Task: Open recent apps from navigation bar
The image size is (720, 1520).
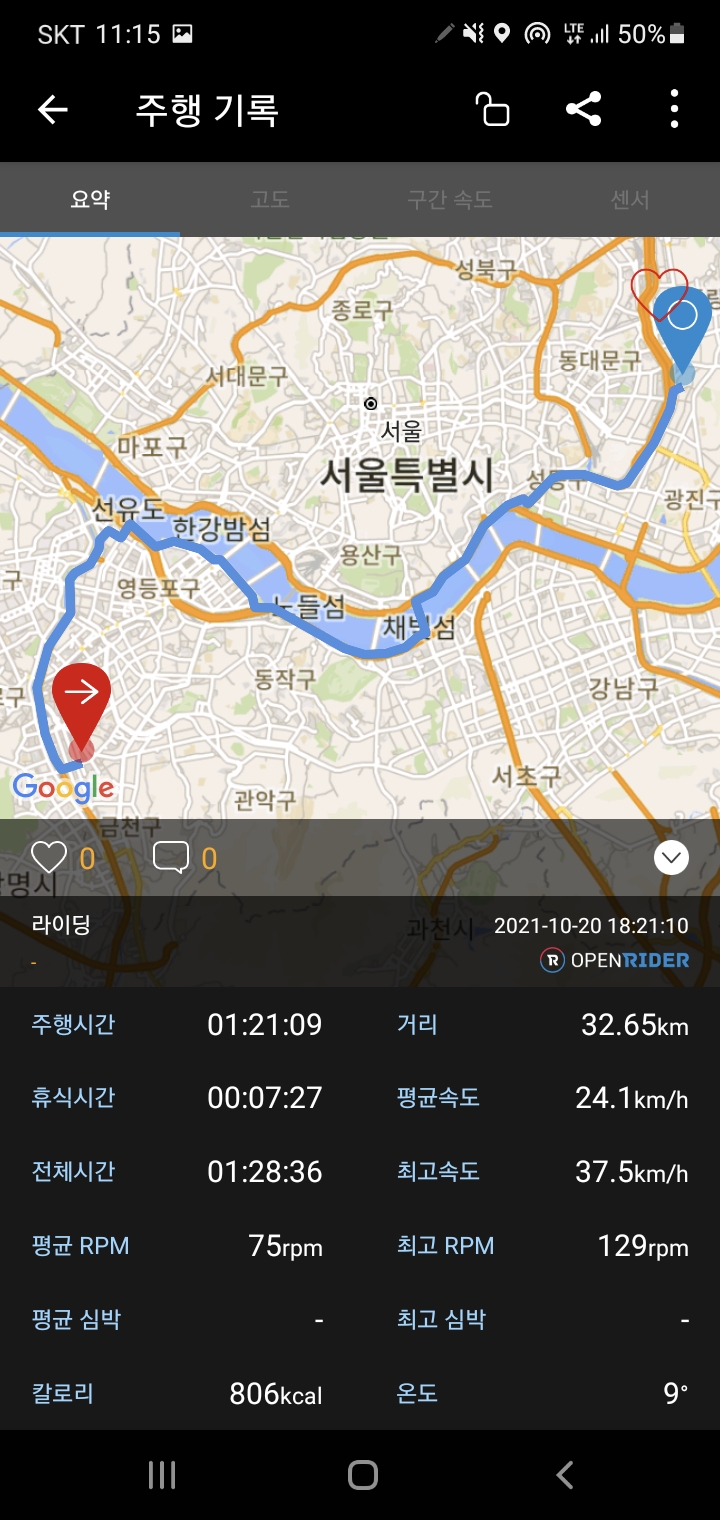Action: click(161, 1474)
